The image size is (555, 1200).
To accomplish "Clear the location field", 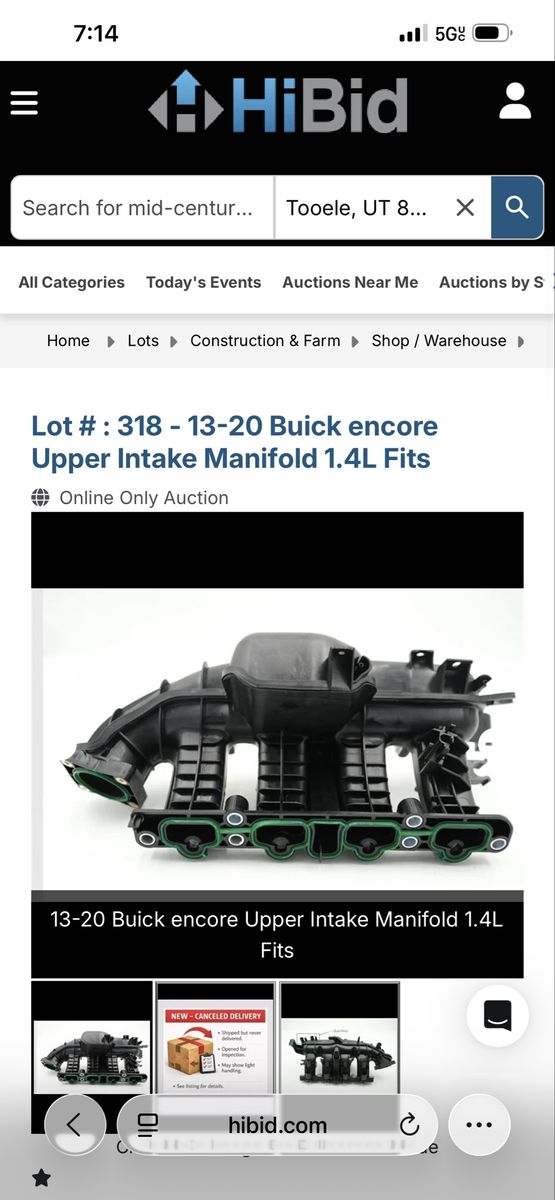I will (465, 208).
